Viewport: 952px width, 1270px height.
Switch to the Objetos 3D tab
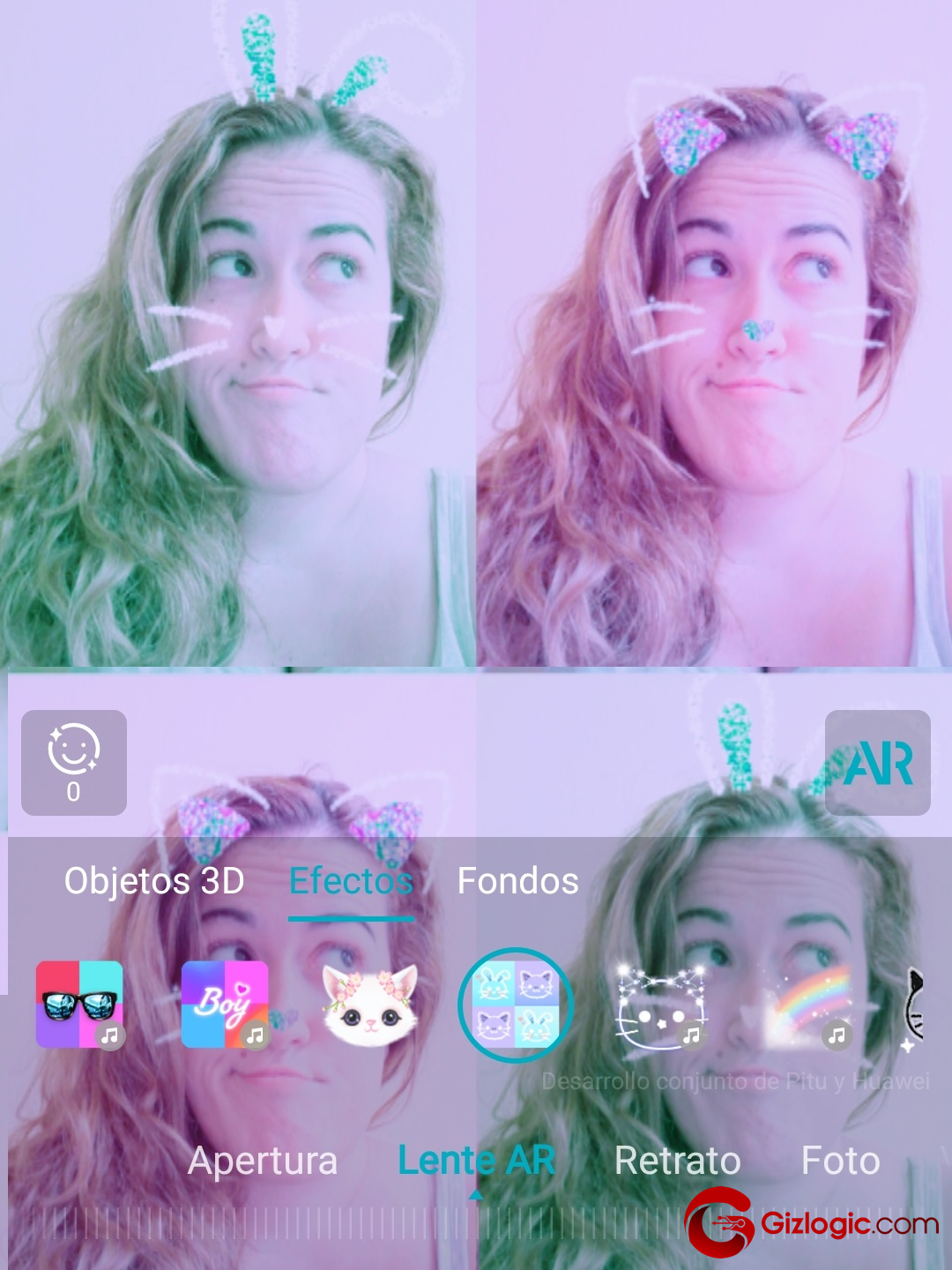pos(154,881)
